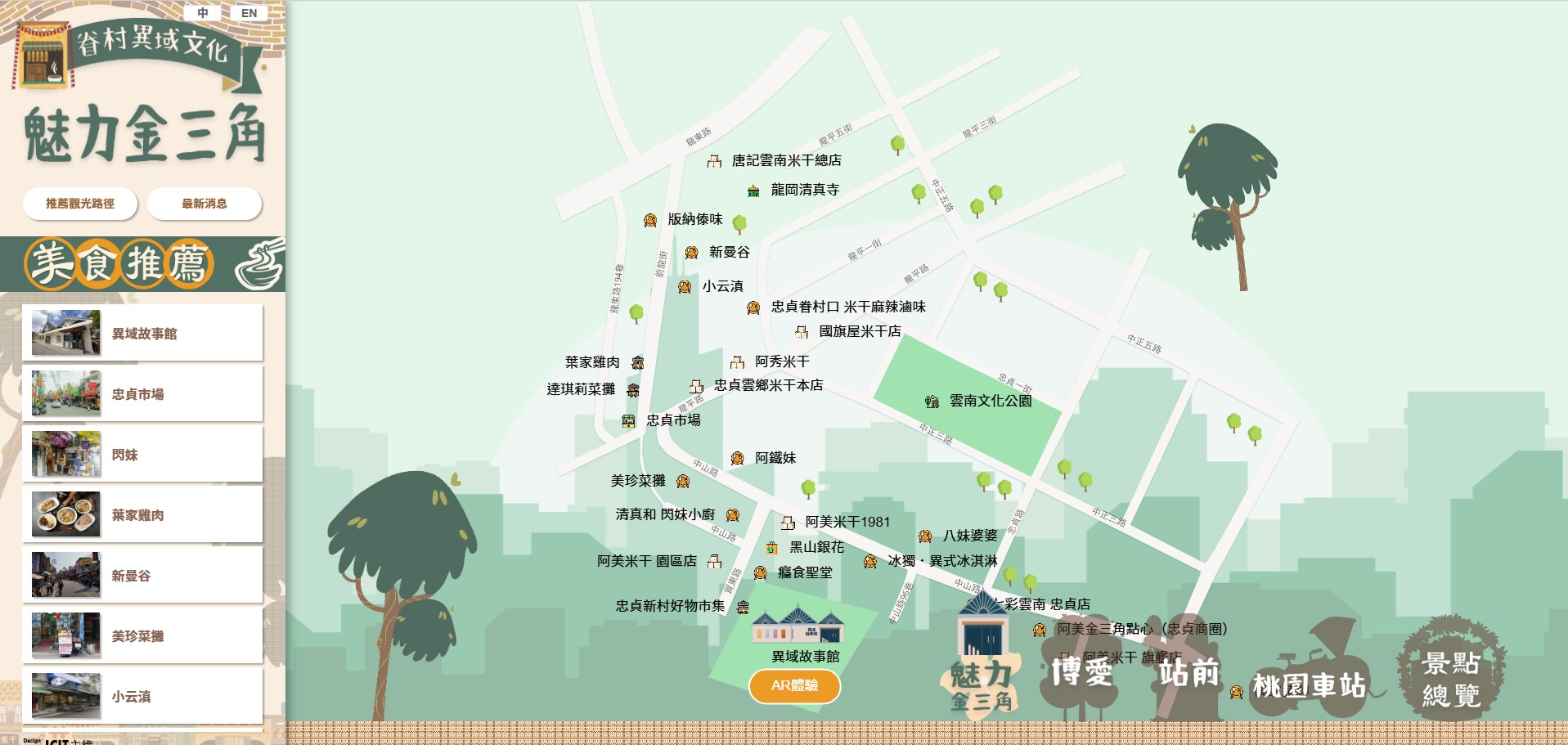Open 美珍菜攤 card in the sidebar
The height and width of the screenshot is (745, 1568).
[142, 635]
